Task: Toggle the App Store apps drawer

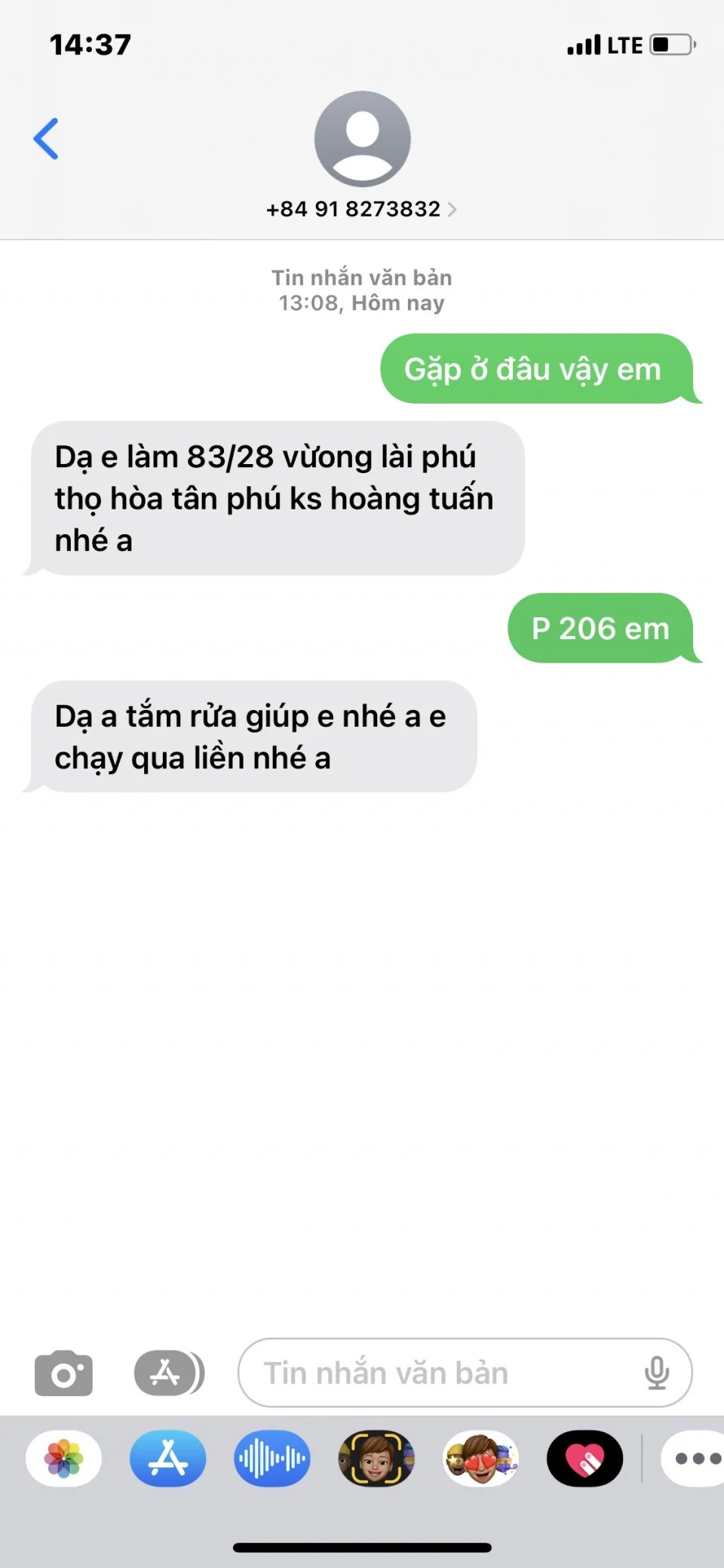Action: pyautogui.click(x=169, y=1373)
